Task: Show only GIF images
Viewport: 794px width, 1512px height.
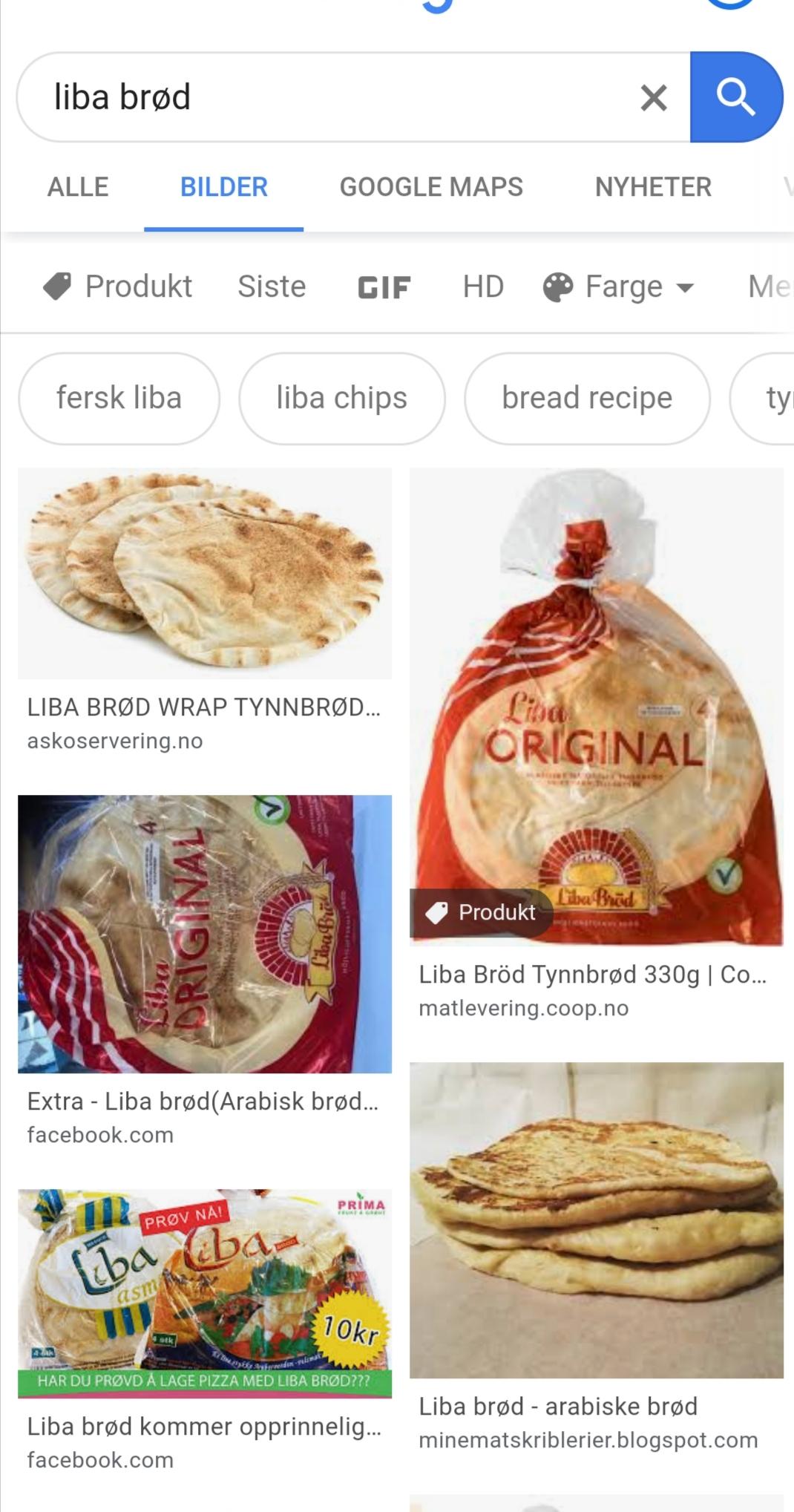Action: pos(384,287)
